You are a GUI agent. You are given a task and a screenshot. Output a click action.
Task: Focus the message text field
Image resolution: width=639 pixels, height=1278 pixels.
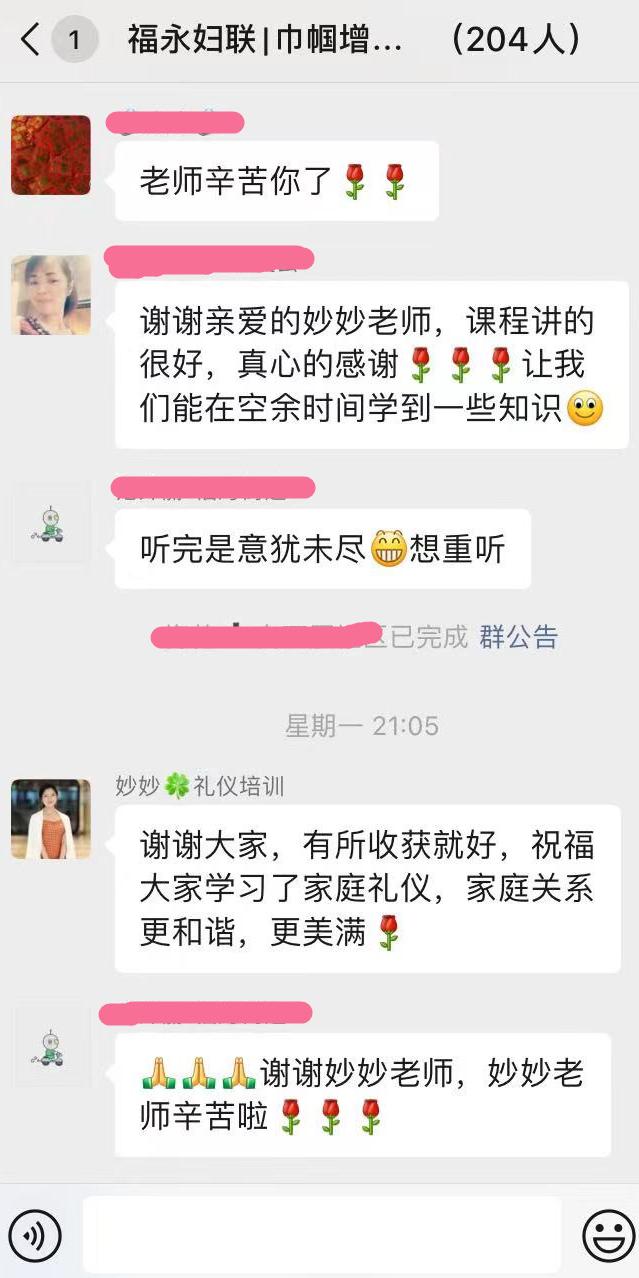(x=321, y=1235)
